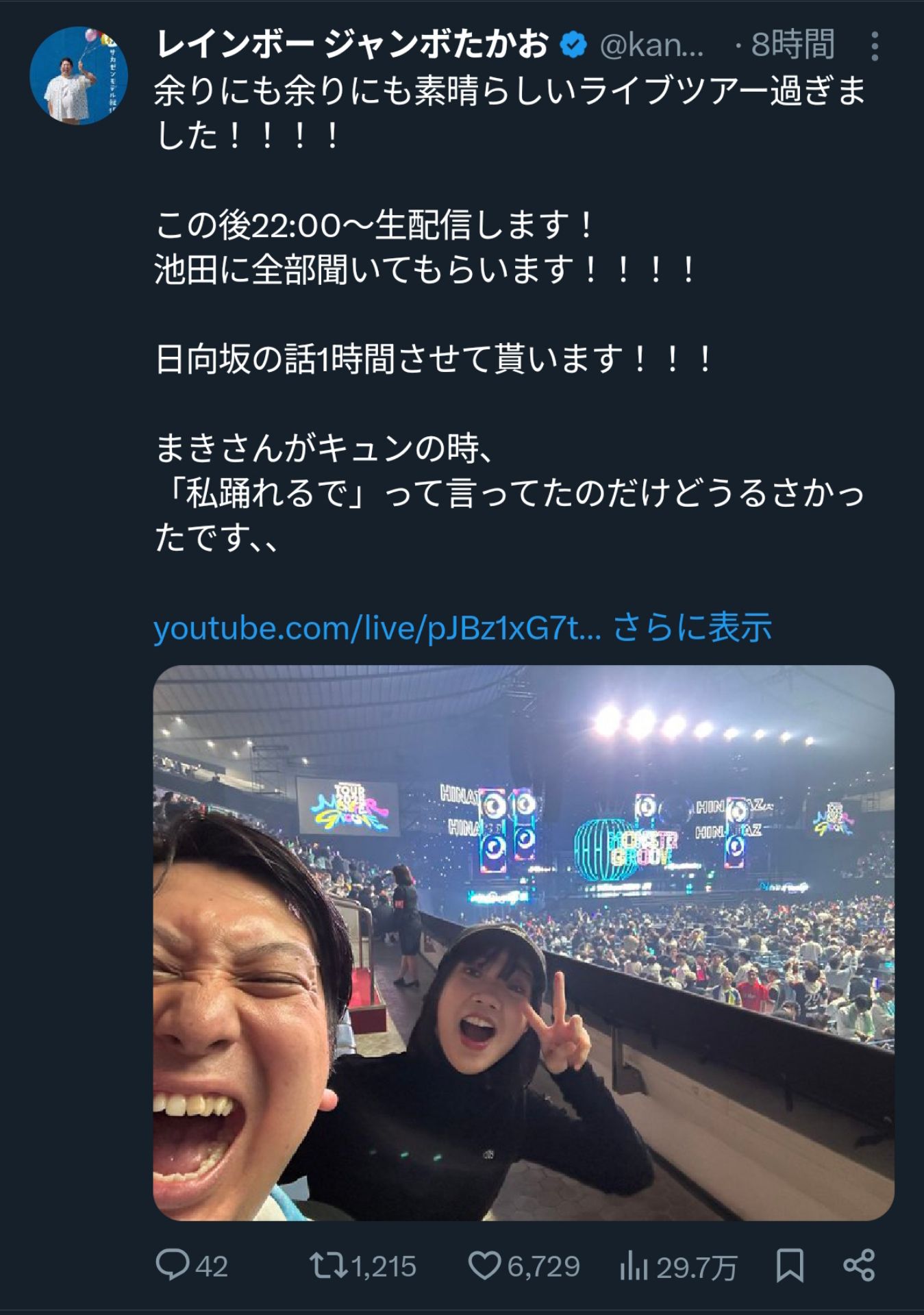Image resolution: width=924 pixels, height=1315 pixels.
Task: Open the tweet's three-dot overflow menu
Action: pyautogui.click(x=875, y=47)
